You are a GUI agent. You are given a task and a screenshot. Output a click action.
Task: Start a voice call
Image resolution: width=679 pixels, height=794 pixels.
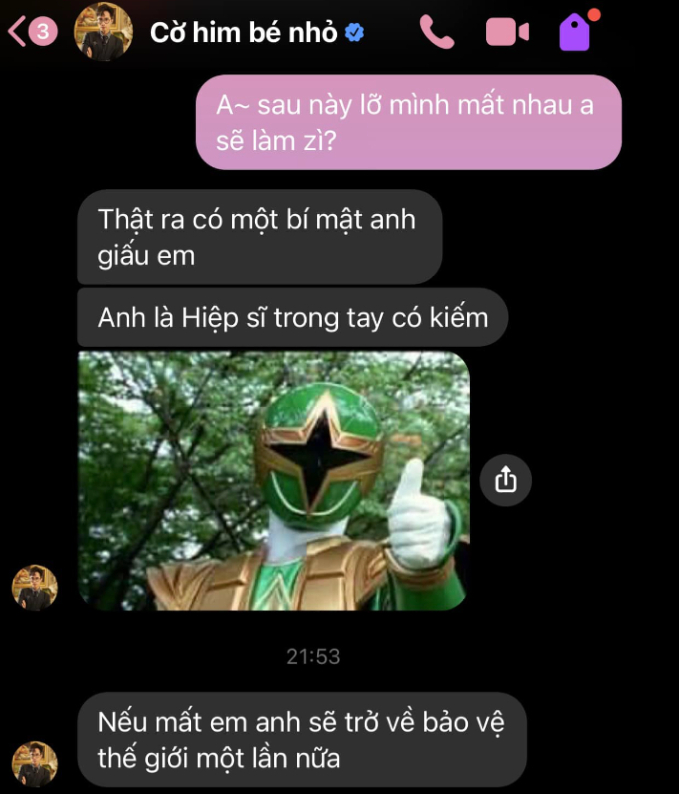[437, 32]
